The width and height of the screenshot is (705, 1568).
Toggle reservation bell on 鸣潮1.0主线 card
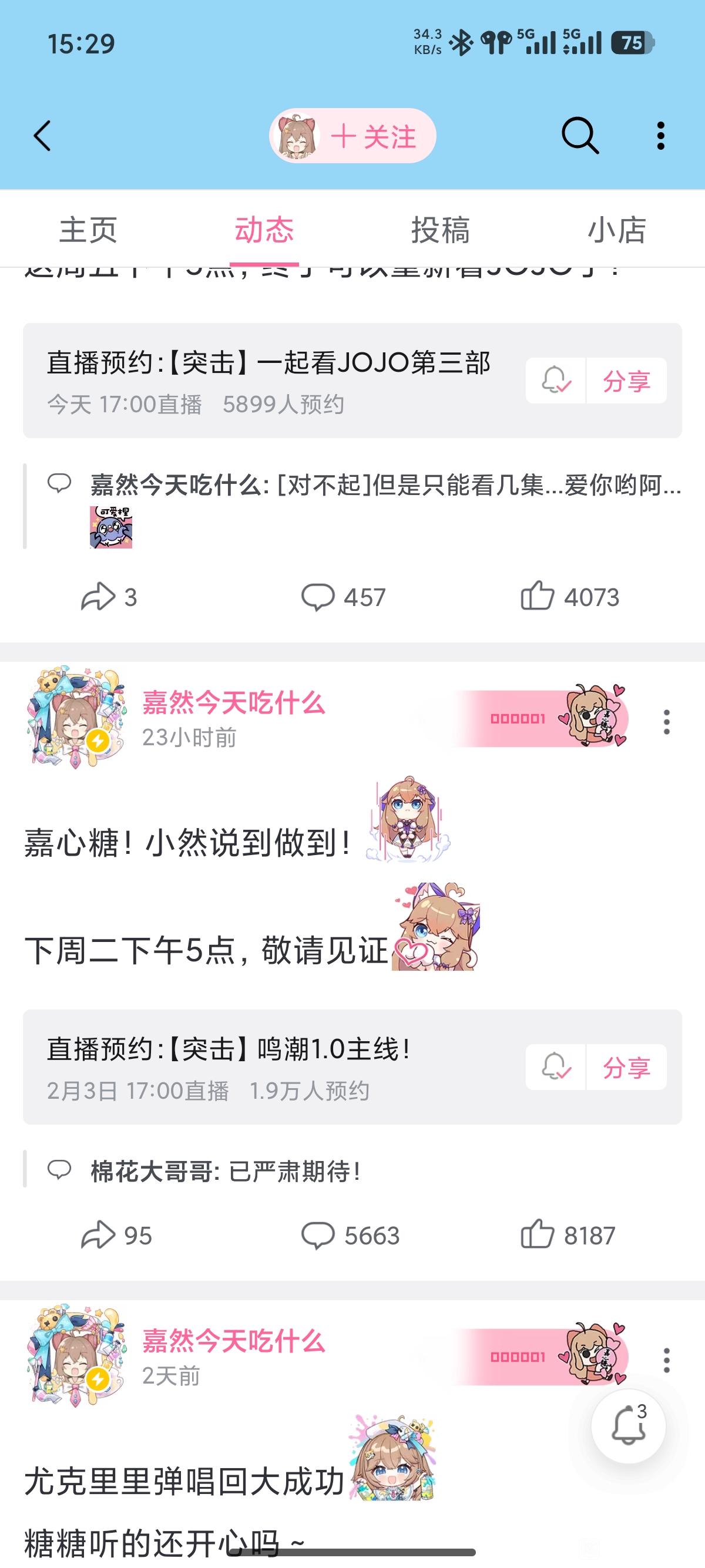point(556,1067)
